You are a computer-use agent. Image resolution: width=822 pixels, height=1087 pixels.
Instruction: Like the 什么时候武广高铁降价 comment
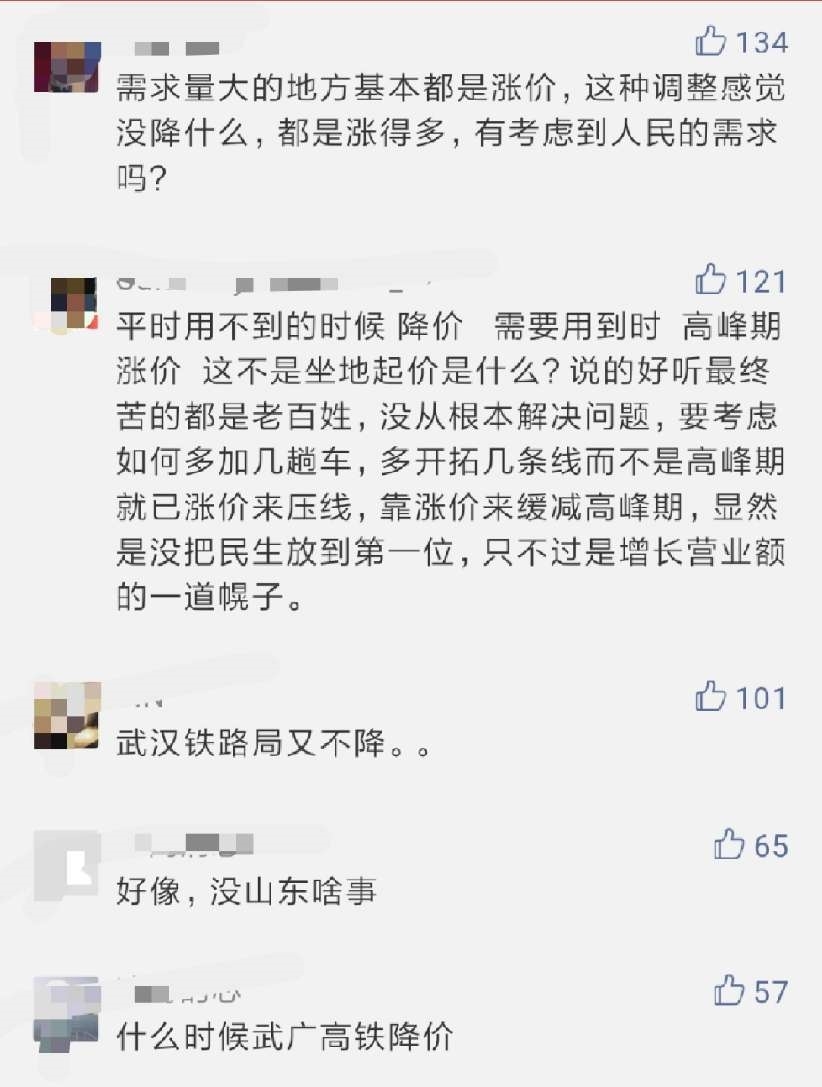click(730, 991)
